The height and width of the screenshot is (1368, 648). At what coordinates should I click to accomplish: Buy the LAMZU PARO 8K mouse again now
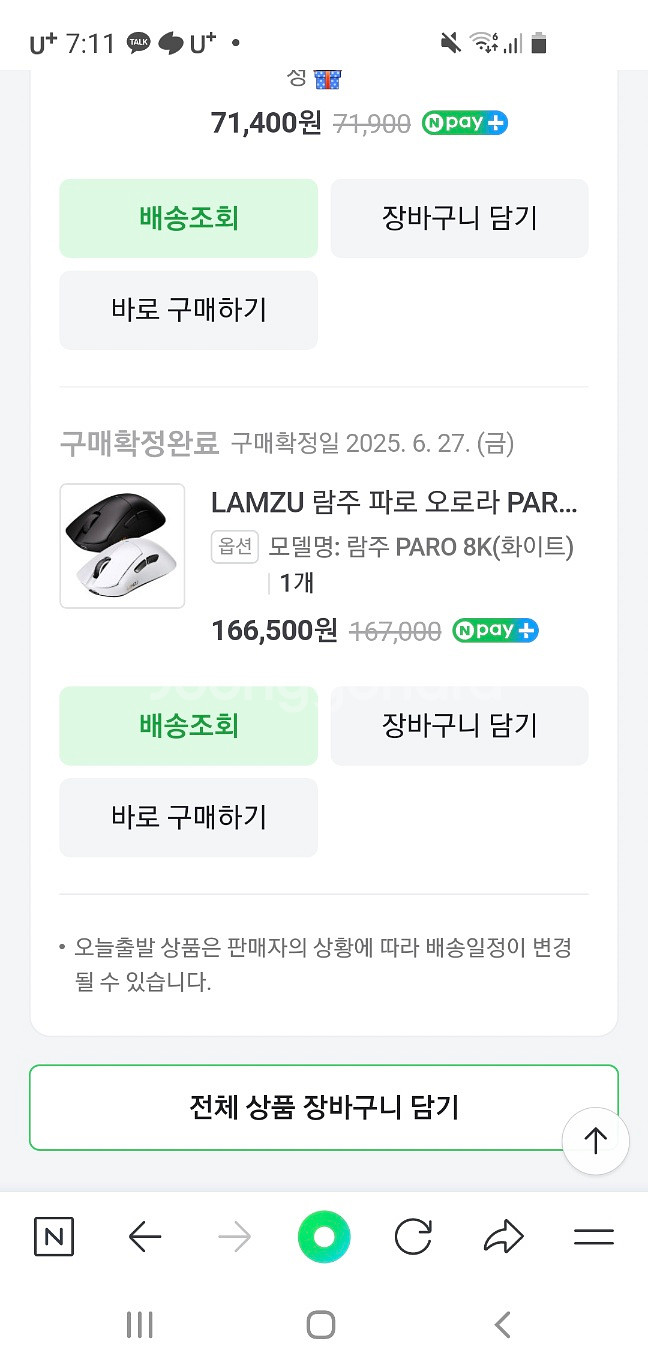click(x=188, y=817)
